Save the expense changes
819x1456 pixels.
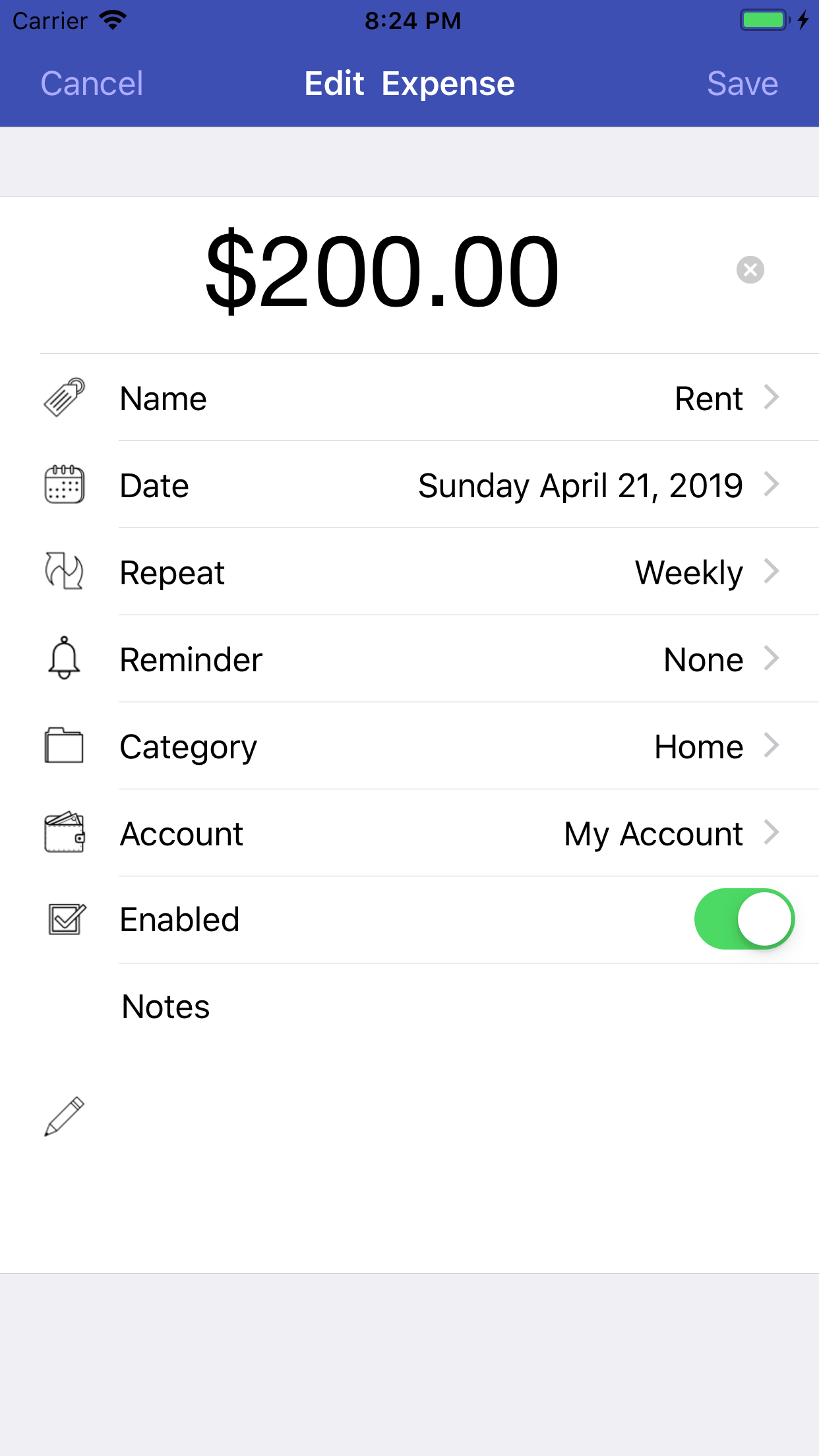click(x=743, y=84)
